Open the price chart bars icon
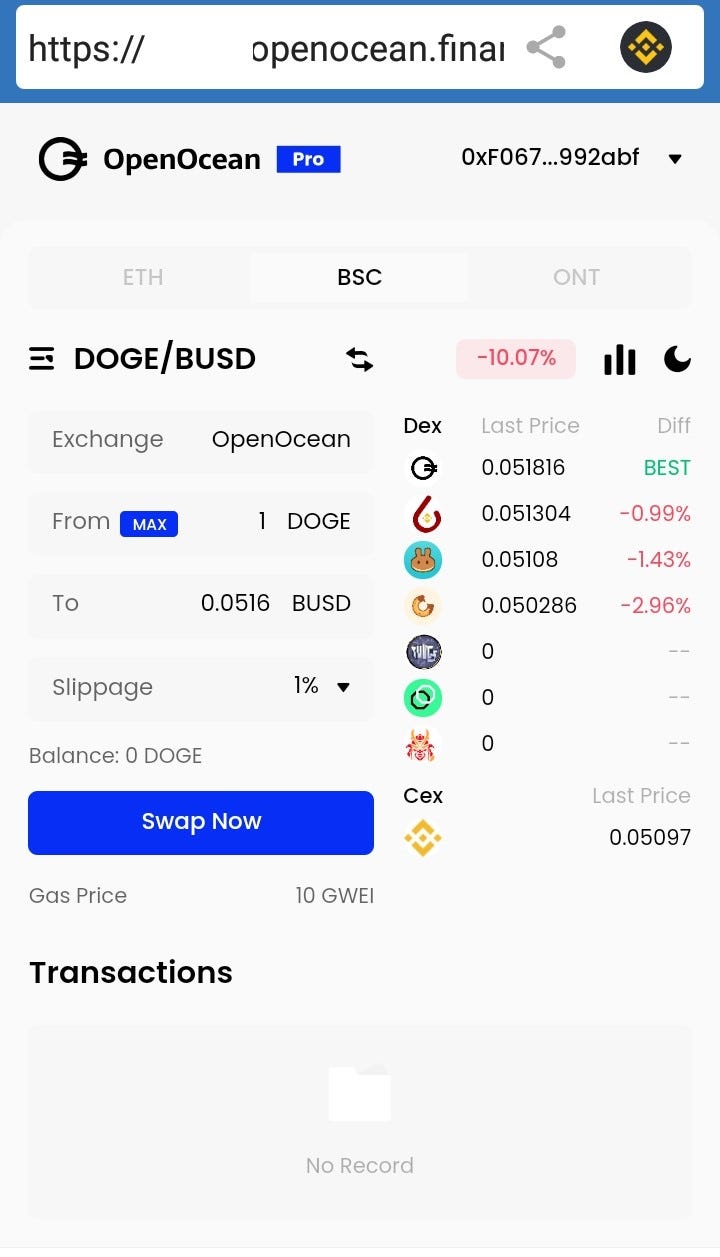 (x=620, y=359)
